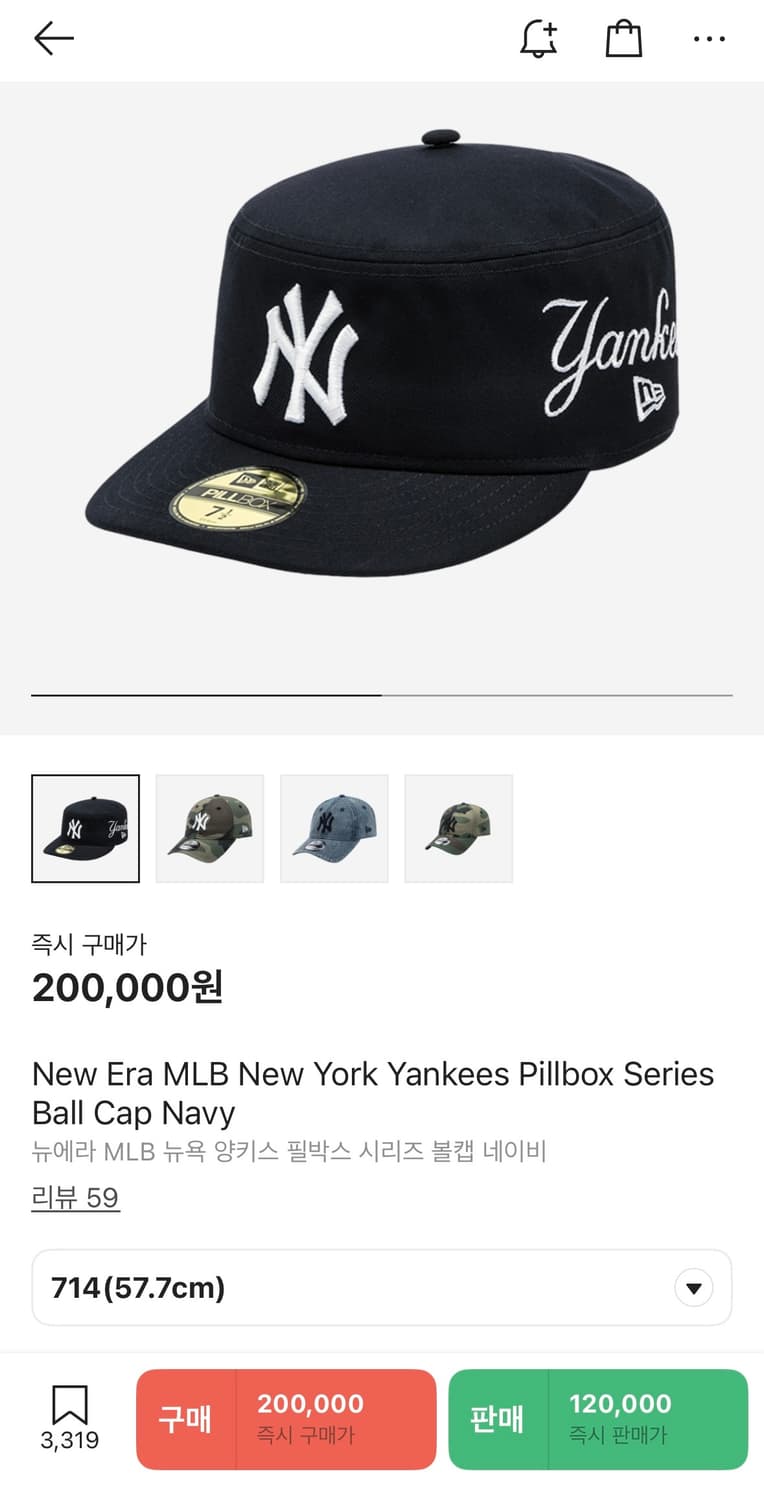764x1500 pixels.
Task: Tap the red 구매 200,000 buy button
Action: [286, 1419]
